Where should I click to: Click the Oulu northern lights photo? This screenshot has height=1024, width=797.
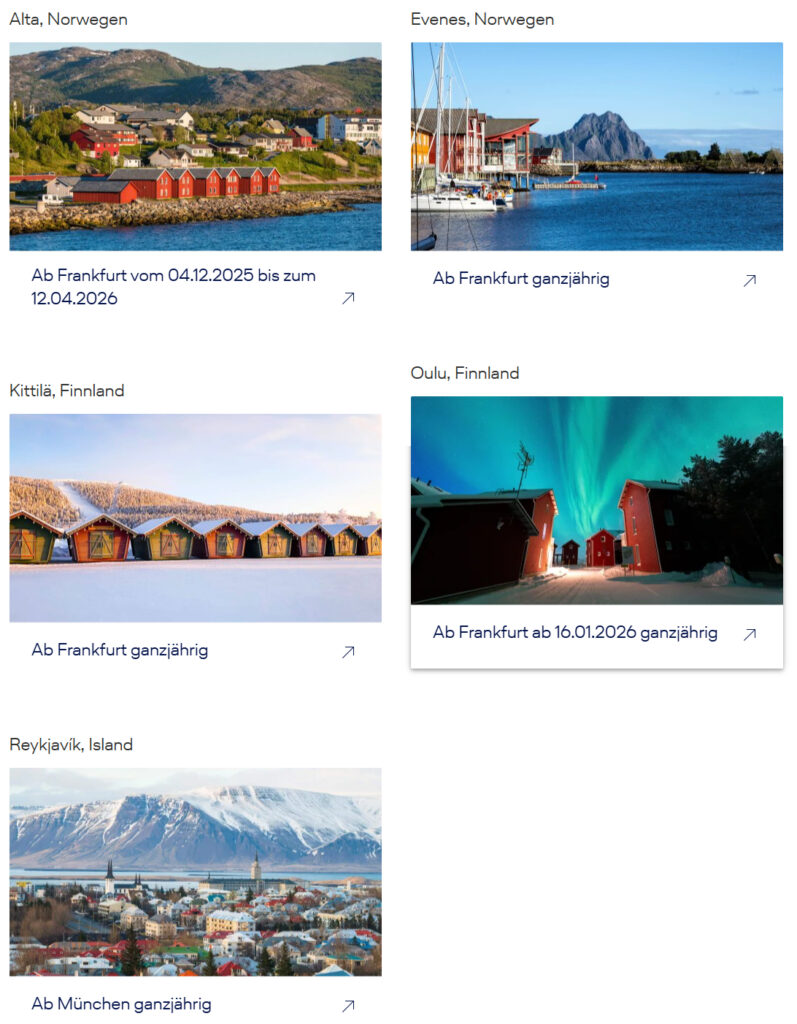pos(597,500)
